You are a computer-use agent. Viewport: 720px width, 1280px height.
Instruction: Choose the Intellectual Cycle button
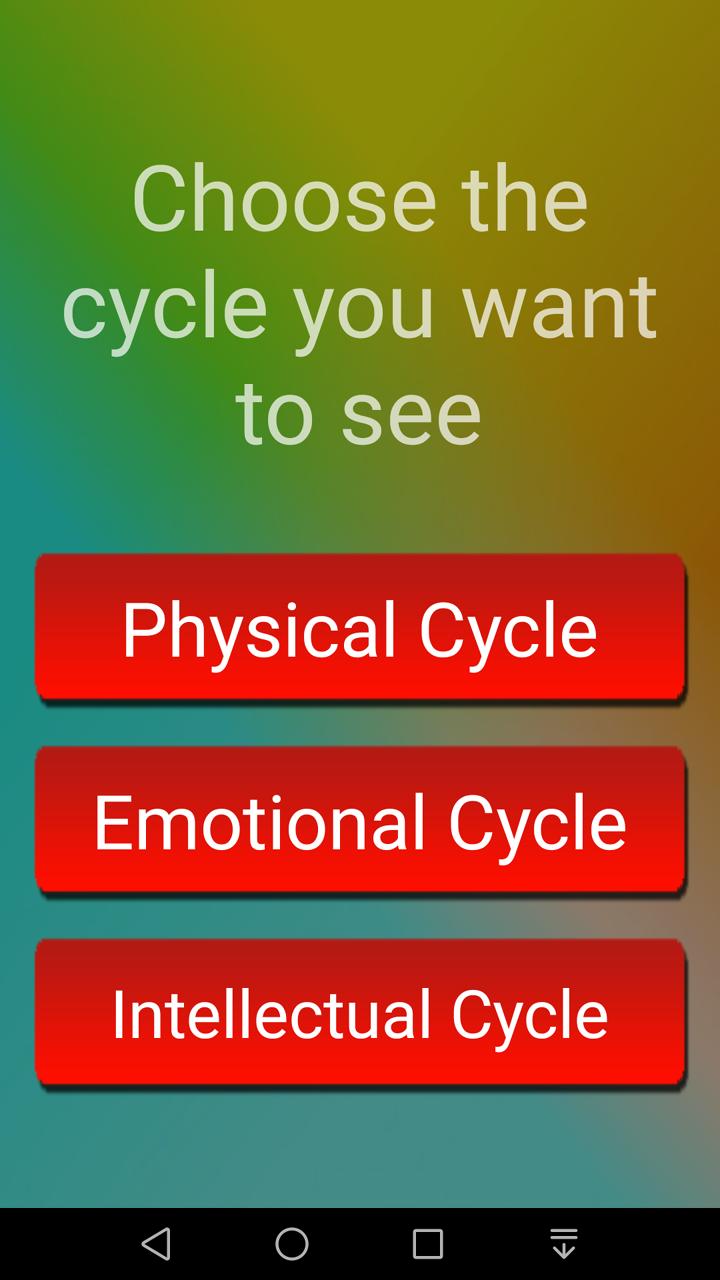360,1013
